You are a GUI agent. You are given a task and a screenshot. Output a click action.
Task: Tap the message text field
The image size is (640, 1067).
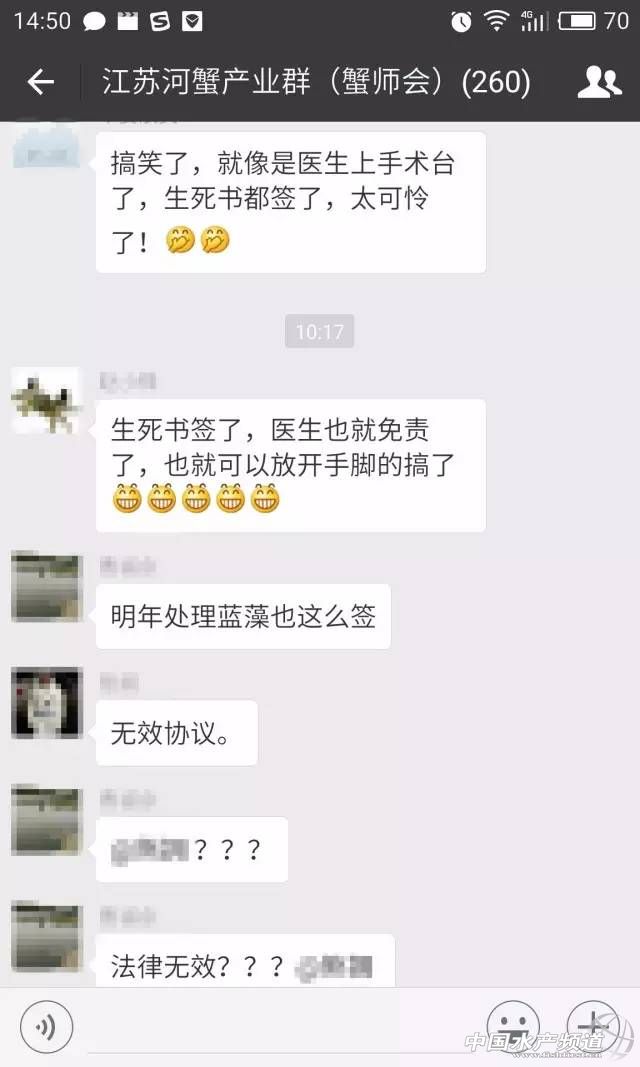tap(280, 1027)
